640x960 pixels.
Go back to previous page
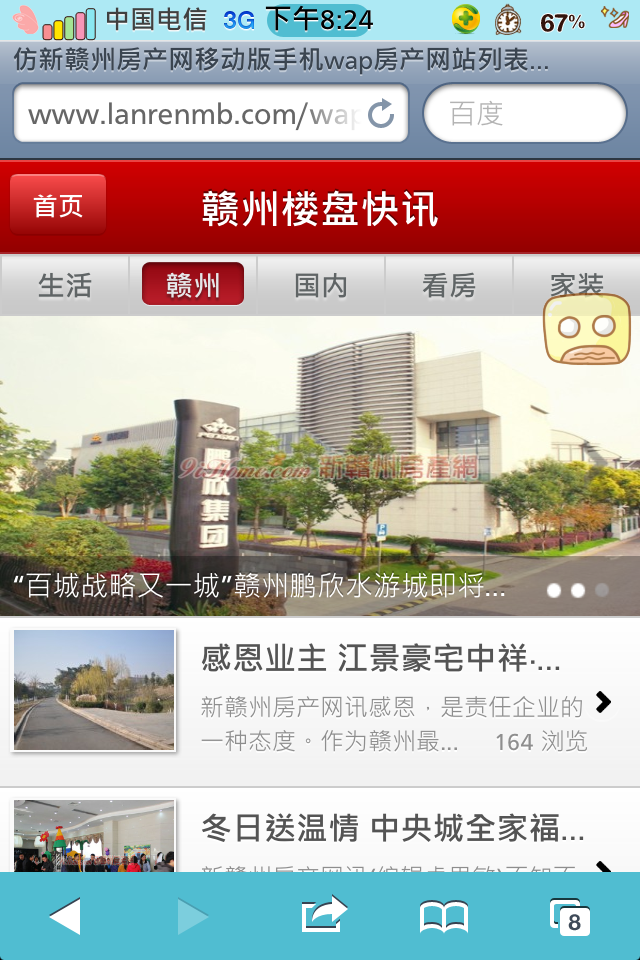coord(65,916)
